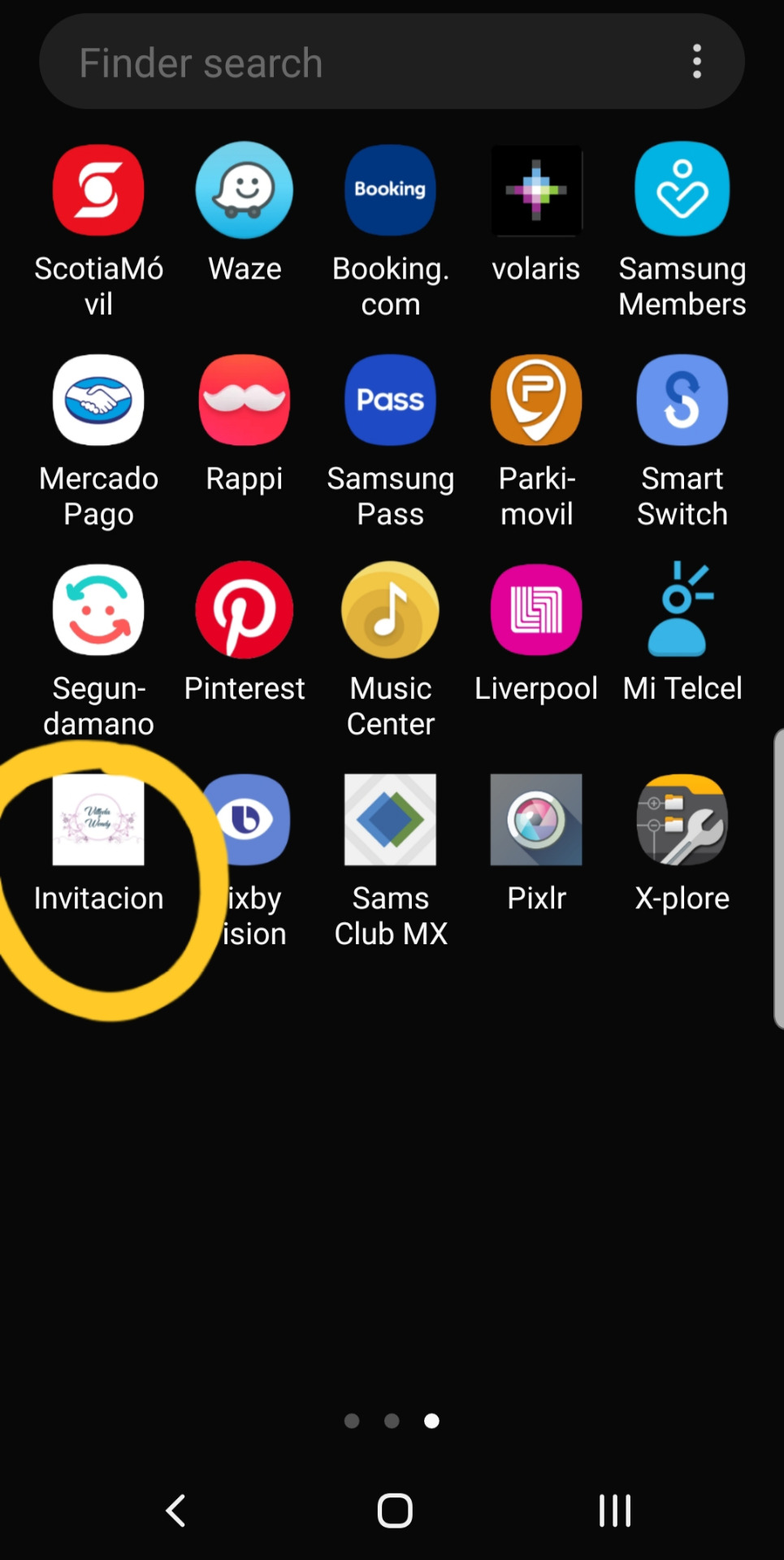Image resolution: width=784 pixels, height=1560 pixels.
Task: Launch the ScotiaMóvil app
Action: pyautogui.click(x=98, y=191)
